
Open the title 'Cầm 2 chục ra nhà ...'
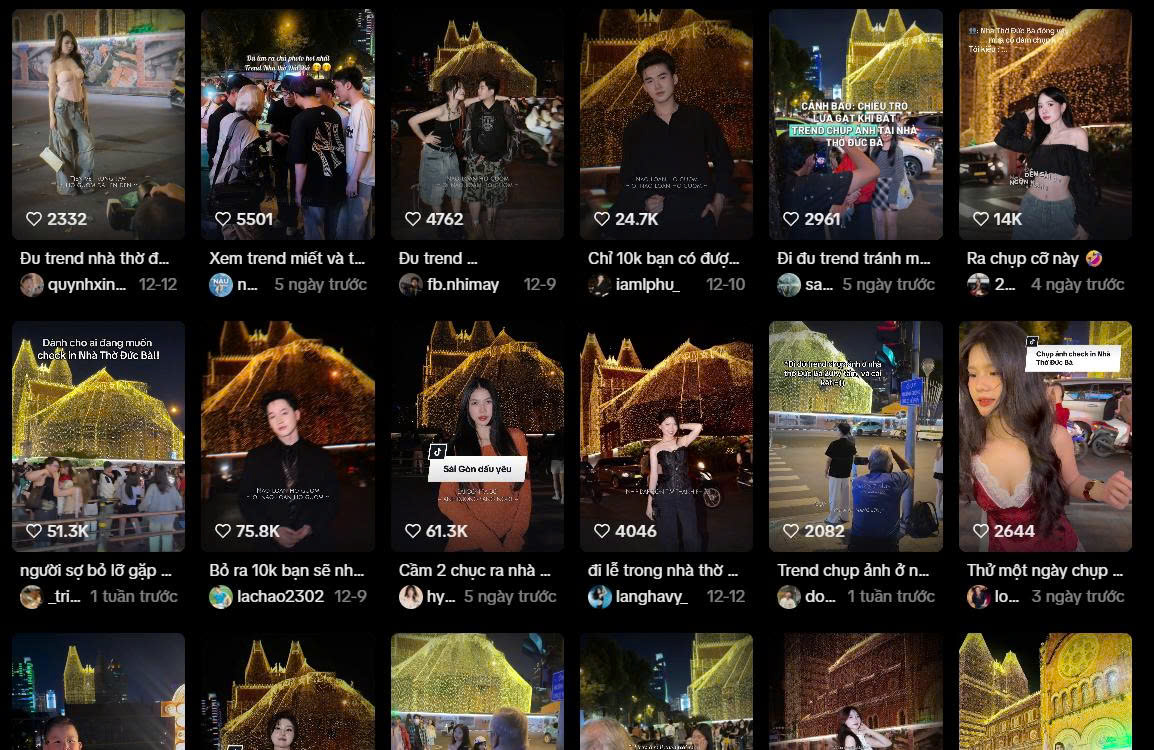tap(474, 570)
